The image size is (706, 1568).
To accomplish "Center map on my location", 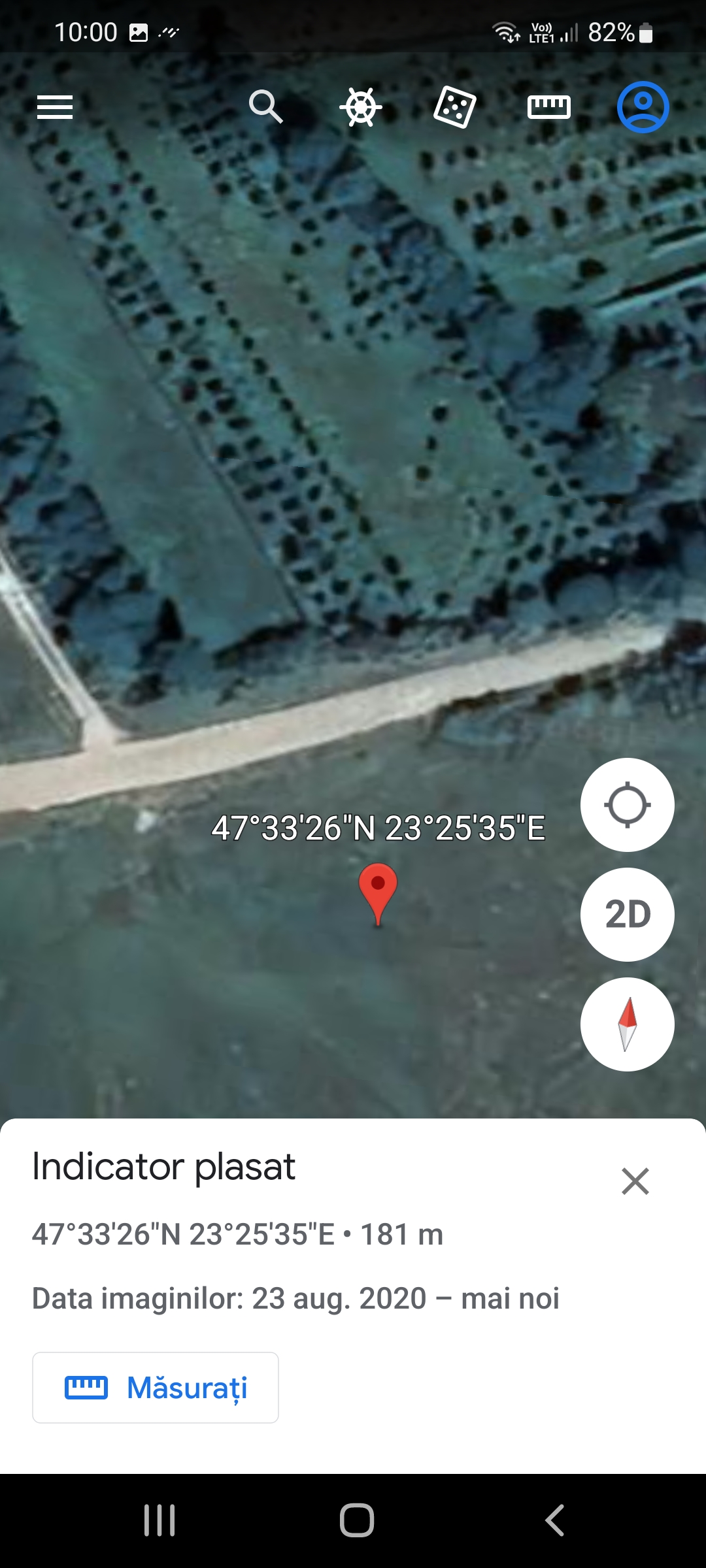I will click(627, 805).
